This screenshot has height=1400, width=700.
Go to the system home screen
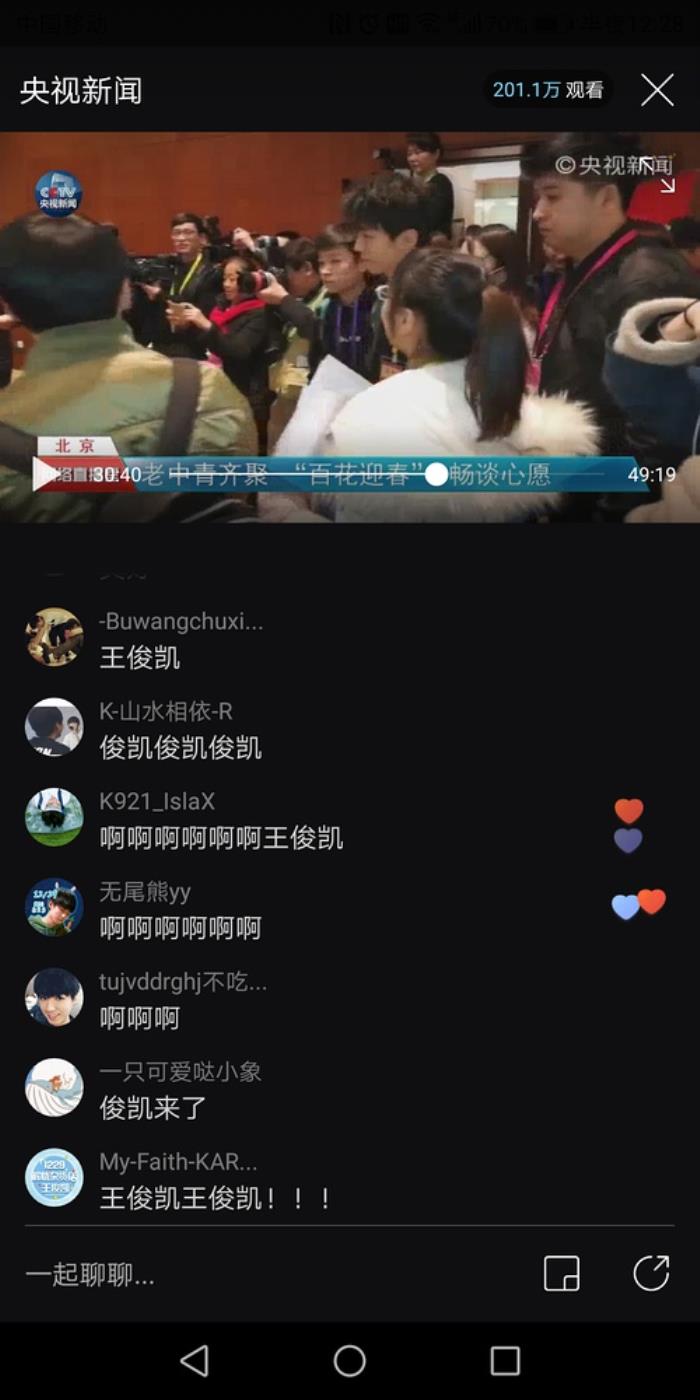pyautogui.click(x=350, y=1360)
